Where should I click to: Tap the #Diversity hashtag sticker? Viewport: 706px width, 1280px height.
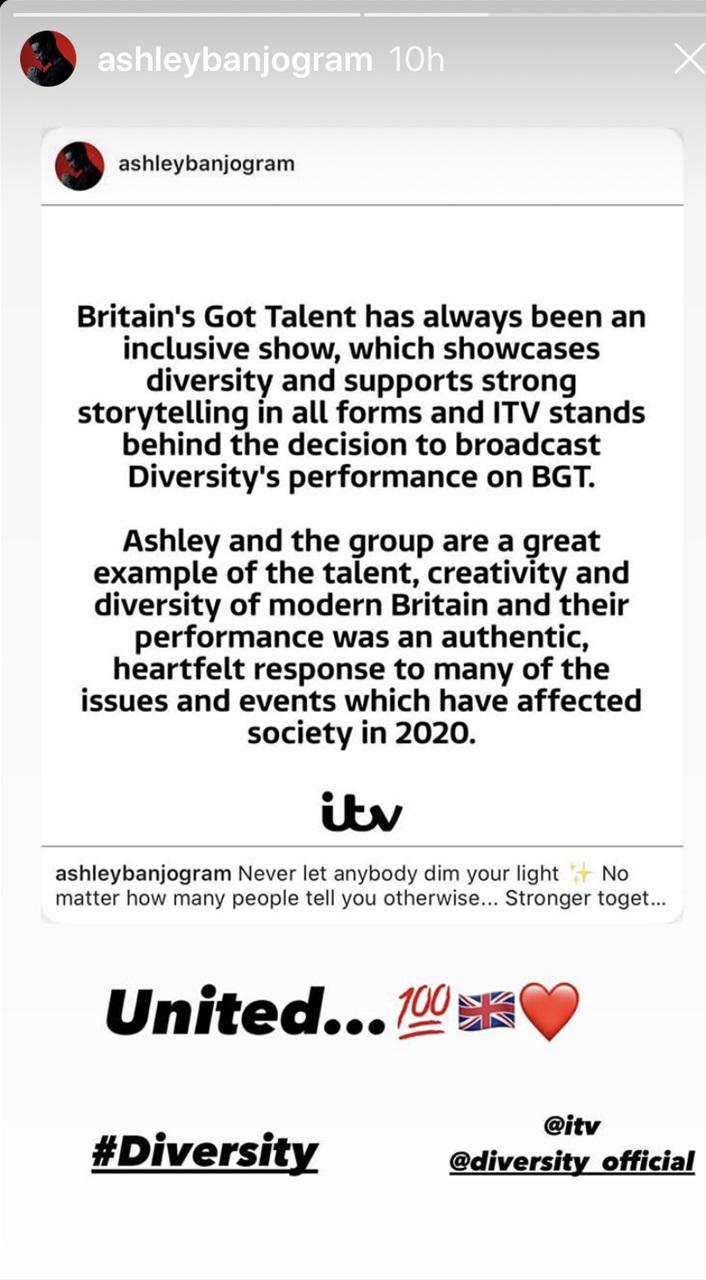tap(204, 1153)
